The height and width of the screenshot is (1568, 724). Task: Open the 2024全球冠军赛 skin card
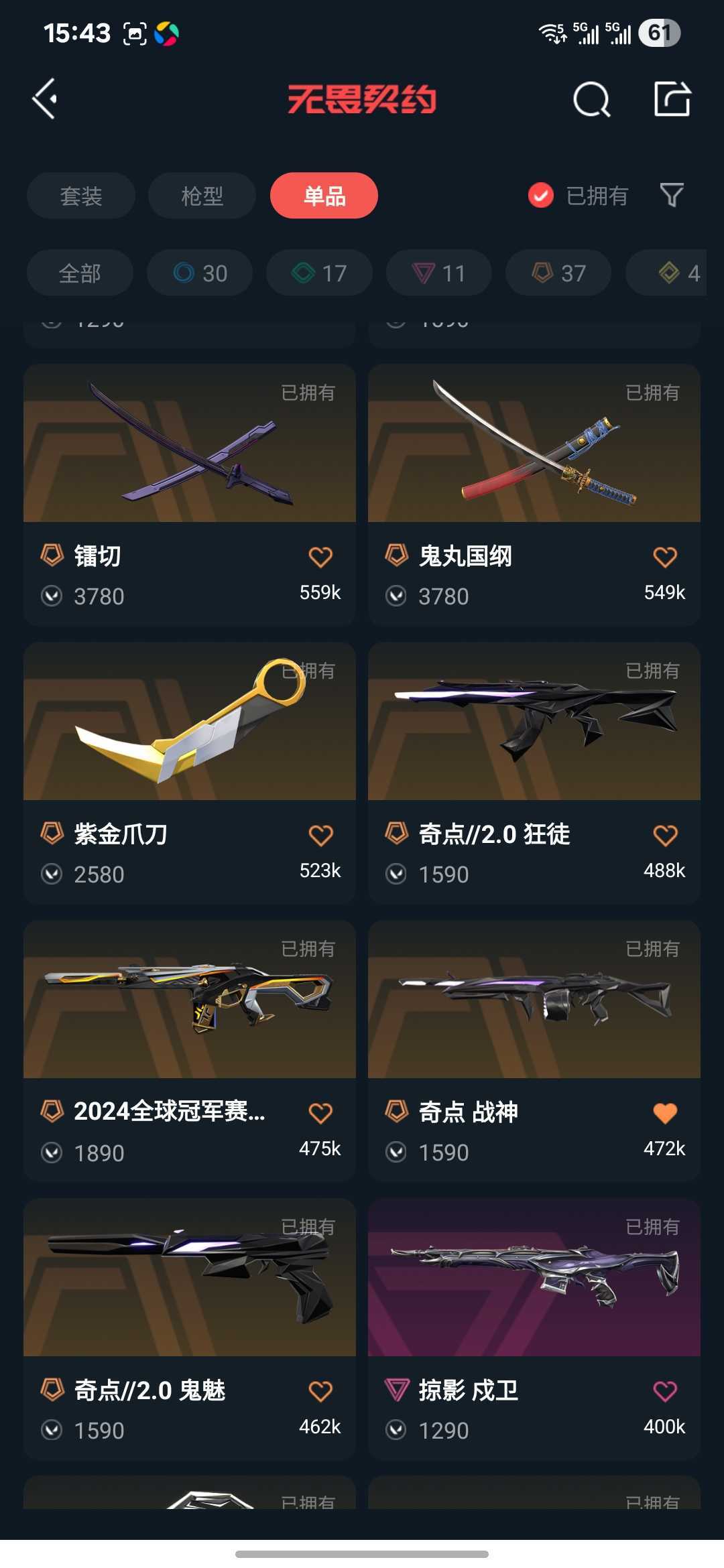point(190,1051)
